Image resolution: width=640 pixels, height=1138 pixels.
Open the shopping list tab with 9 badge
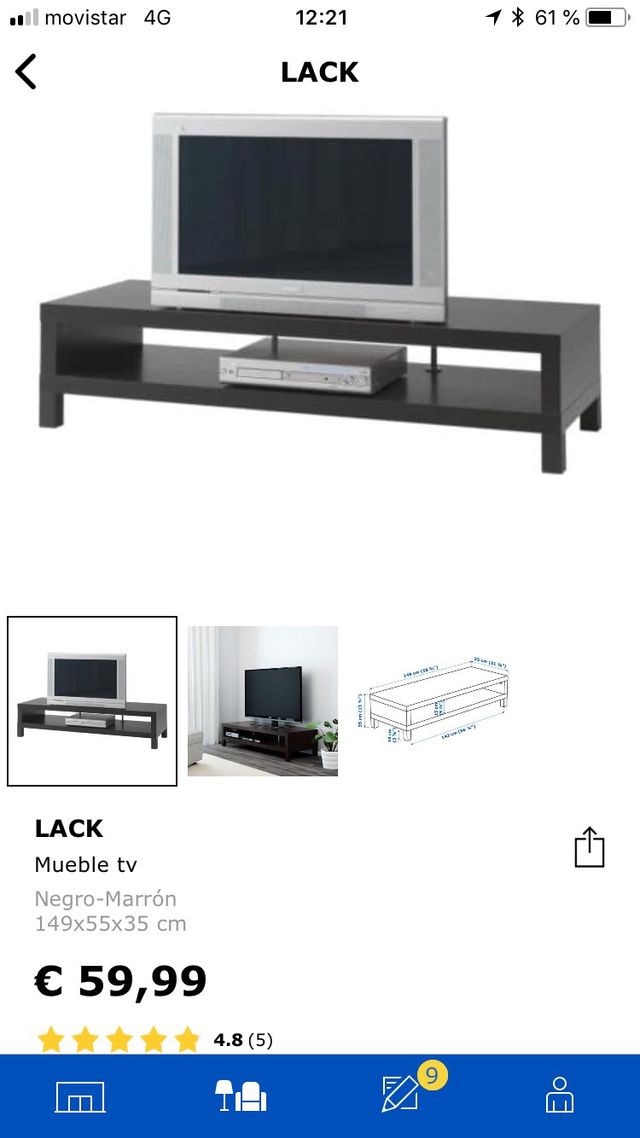point(401,1094)
